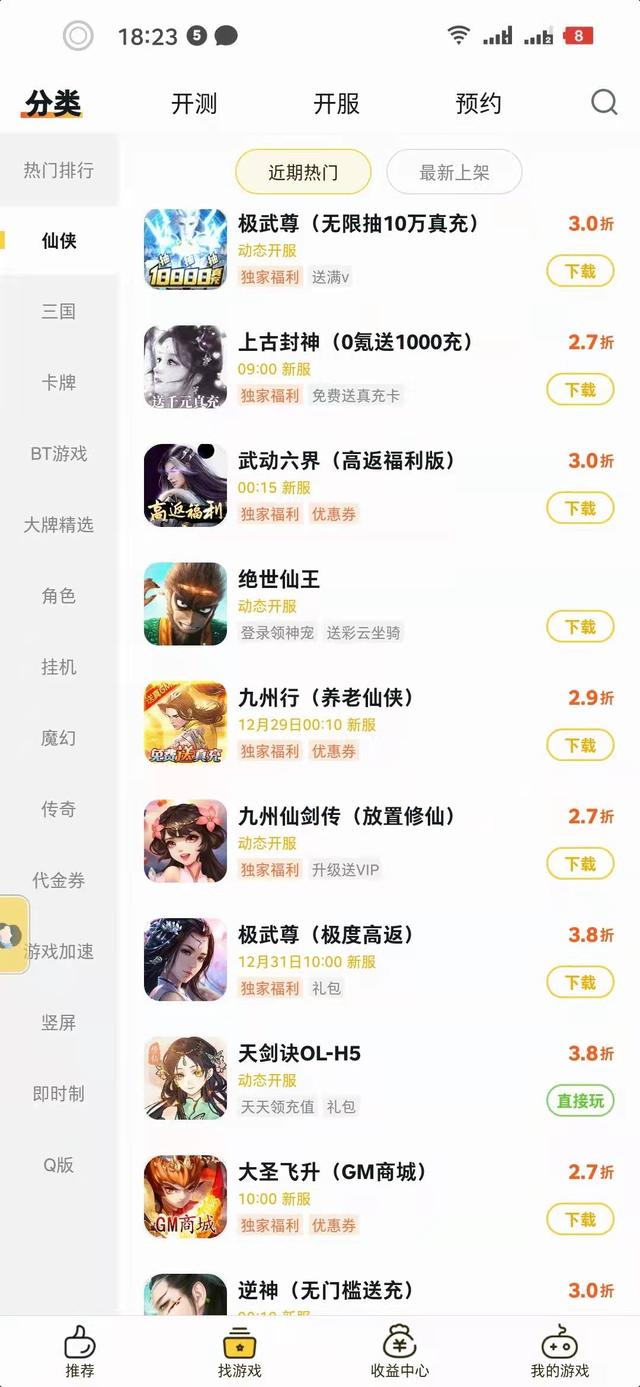Viewport: 640px width, 1387px height.
Task: Select the 近期热门 filter chip
Action: pos(303,172)
